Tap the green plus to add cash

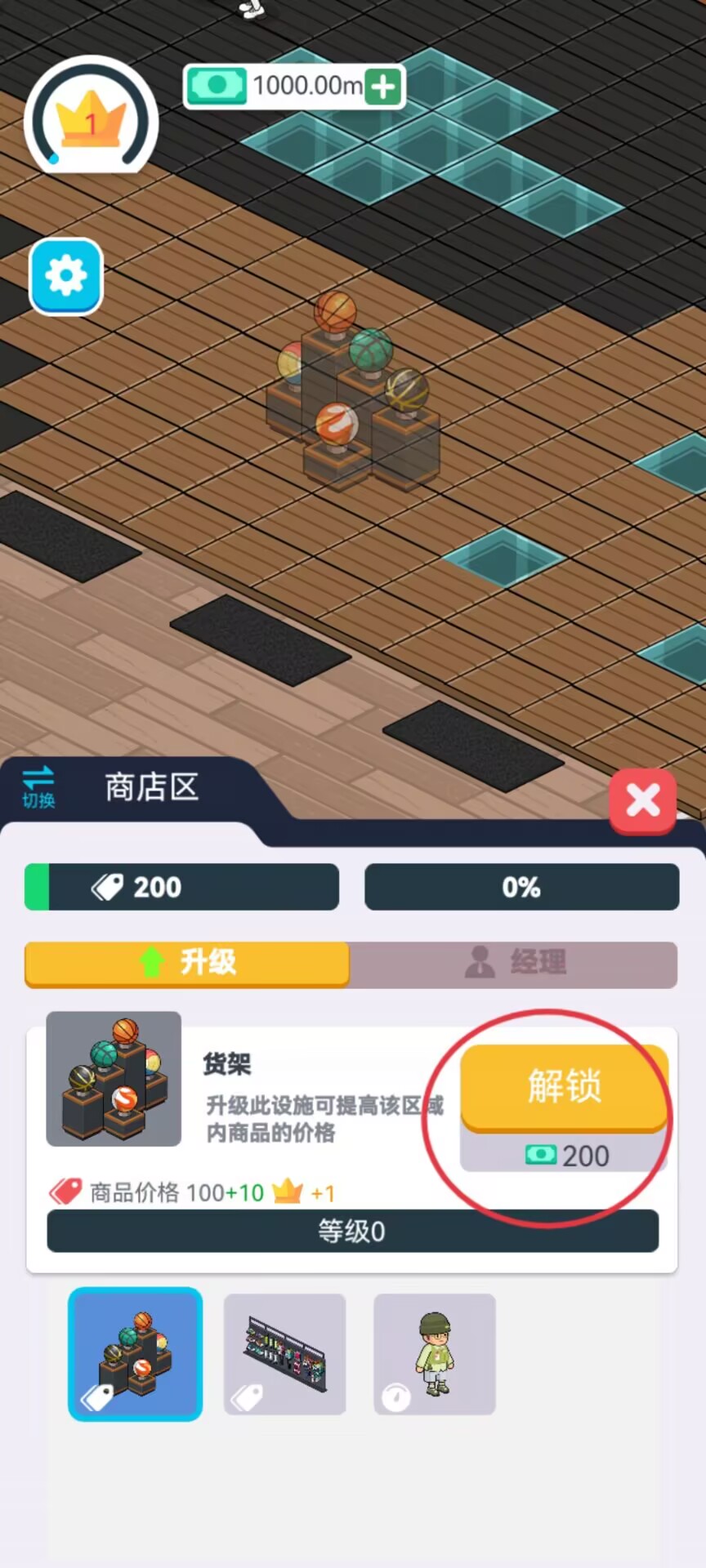(383, 86)
